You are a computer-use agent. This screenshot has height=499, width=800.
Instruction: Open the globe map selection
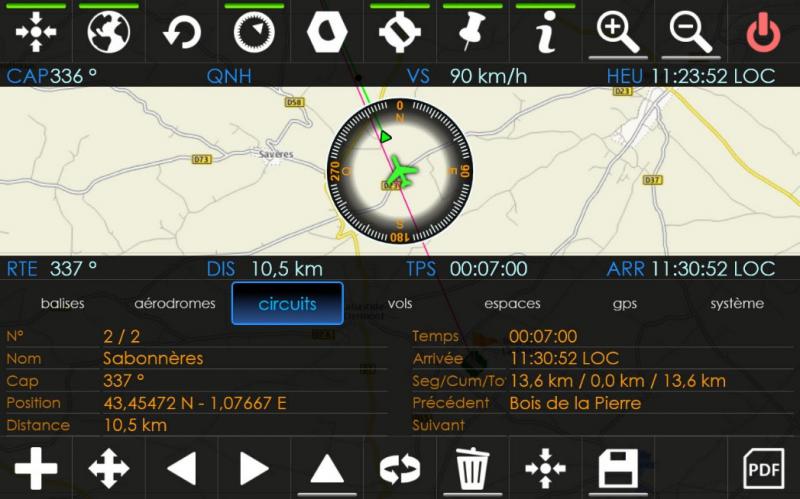109,33
